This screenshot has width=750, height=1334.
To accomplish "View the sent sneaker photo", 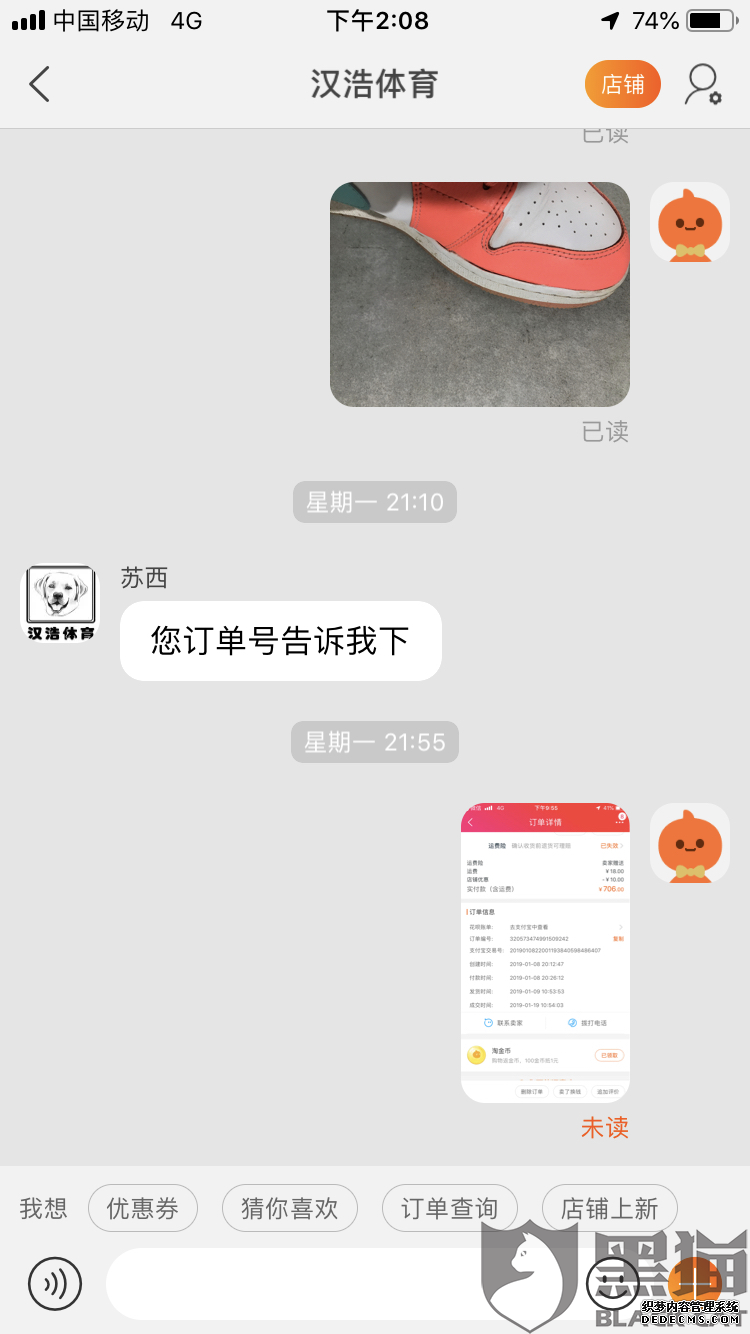I will pyautogui.click(x=479, y=294).
